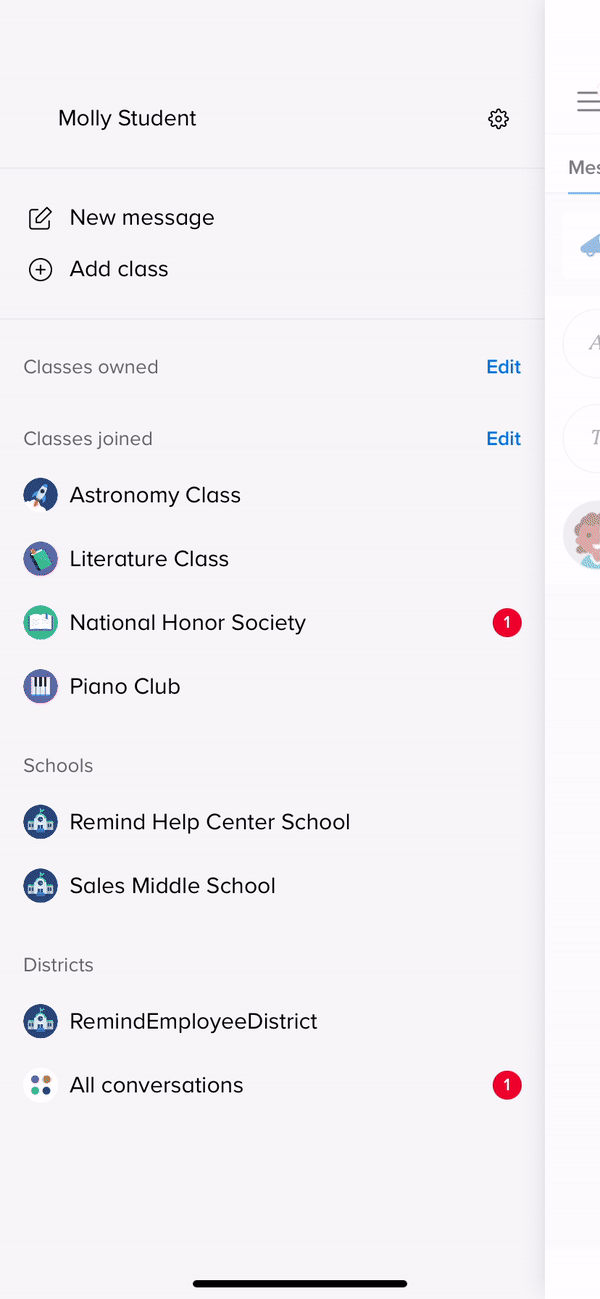Screen dimensions: 600x1299
Task: View Piano Club
Action: 125,687
